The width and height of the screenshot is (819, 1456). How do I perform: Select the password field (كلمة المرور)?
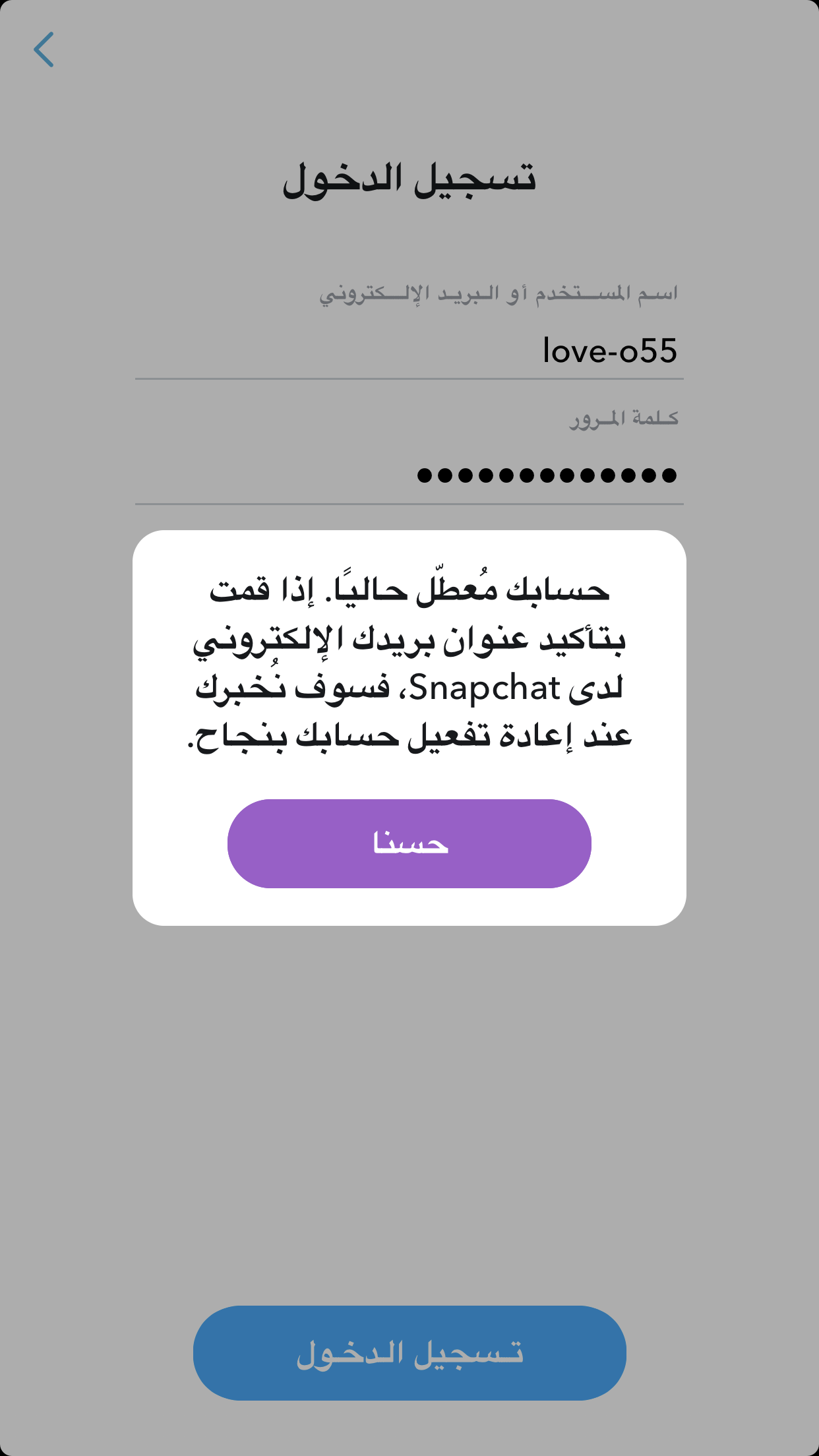409,475
